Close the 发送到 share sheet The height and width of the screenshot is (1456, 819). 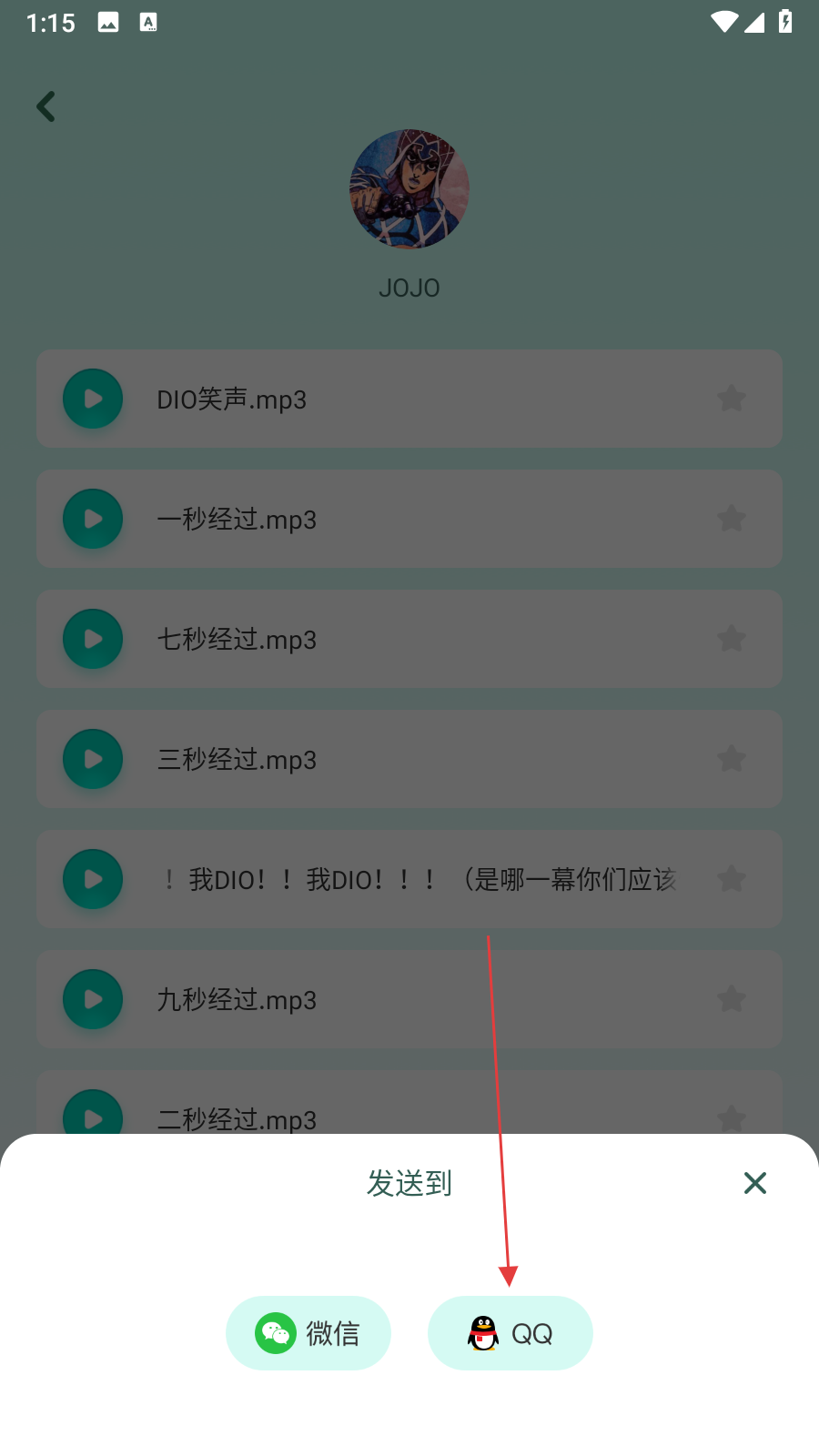coord(754,1183)
